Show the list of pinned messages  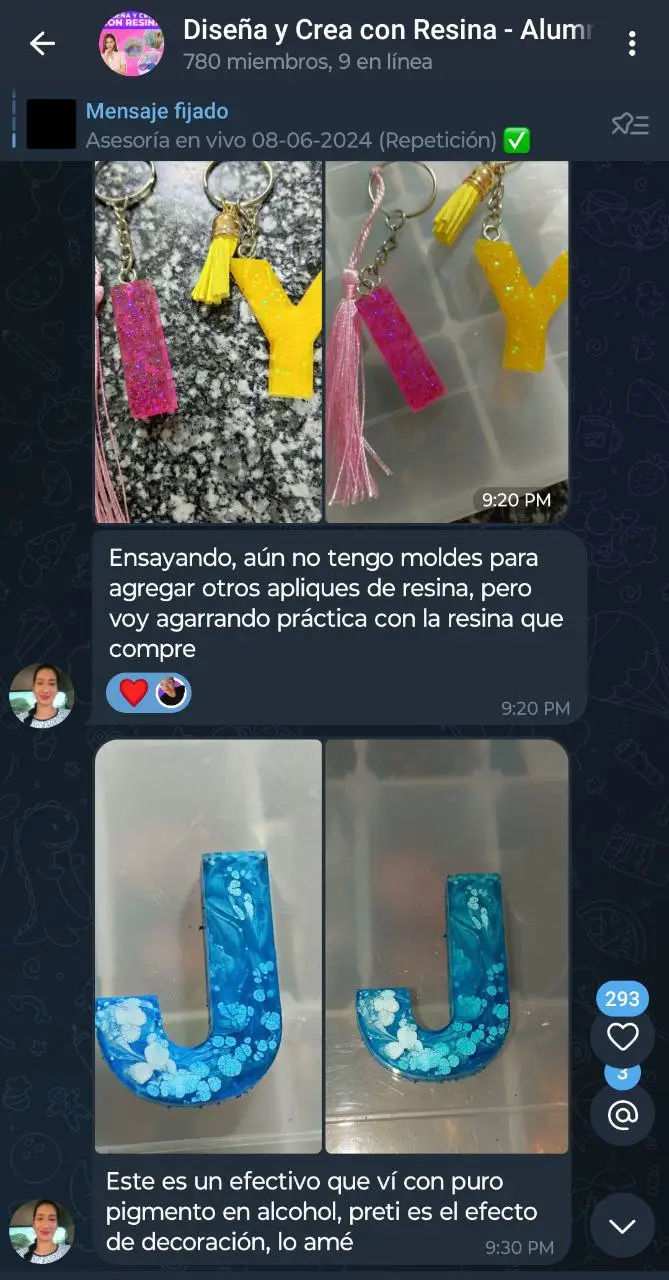point(630,125)
